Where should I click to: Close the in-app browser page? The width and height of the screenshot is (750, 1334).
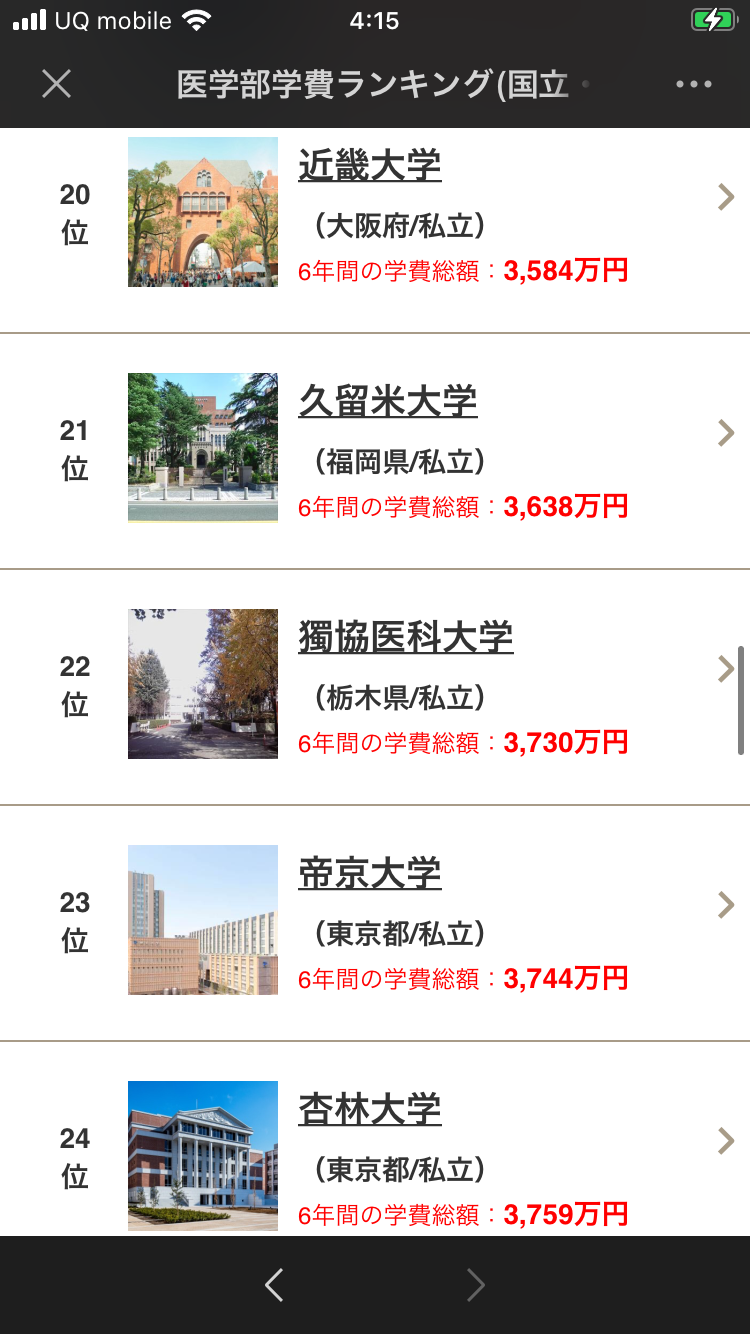[57, 84]
